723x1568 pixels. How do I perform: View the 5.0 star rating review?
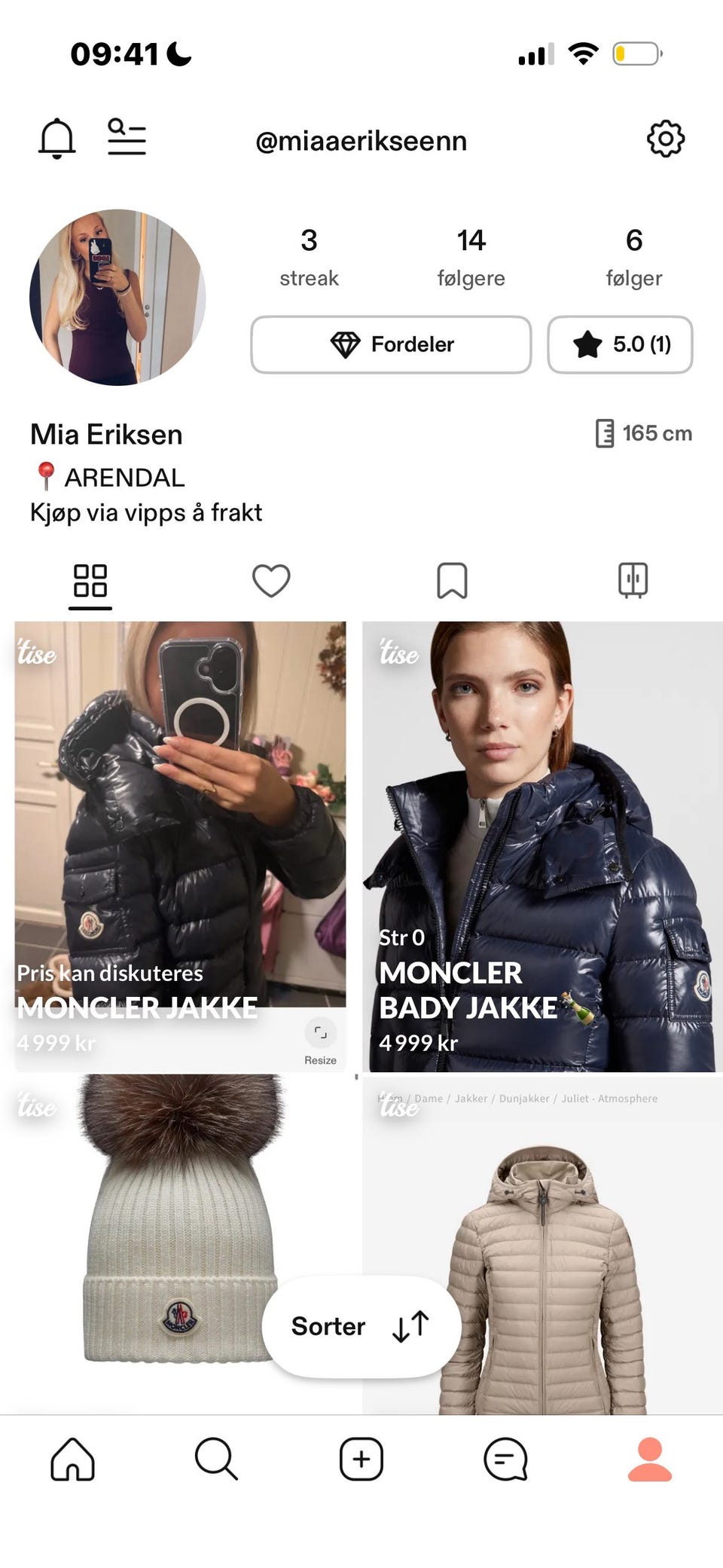(x=621, y=345)
